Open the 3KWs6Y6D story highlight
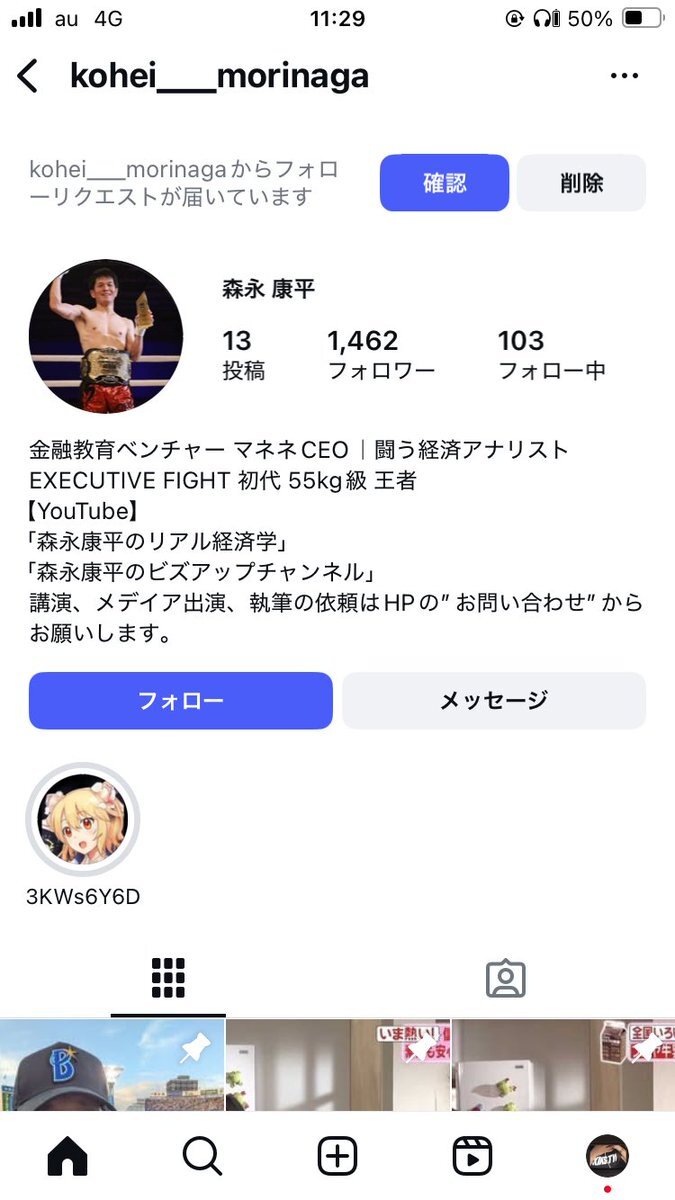Viewport: 675px width, 1200px height. (x=83, y=820)
